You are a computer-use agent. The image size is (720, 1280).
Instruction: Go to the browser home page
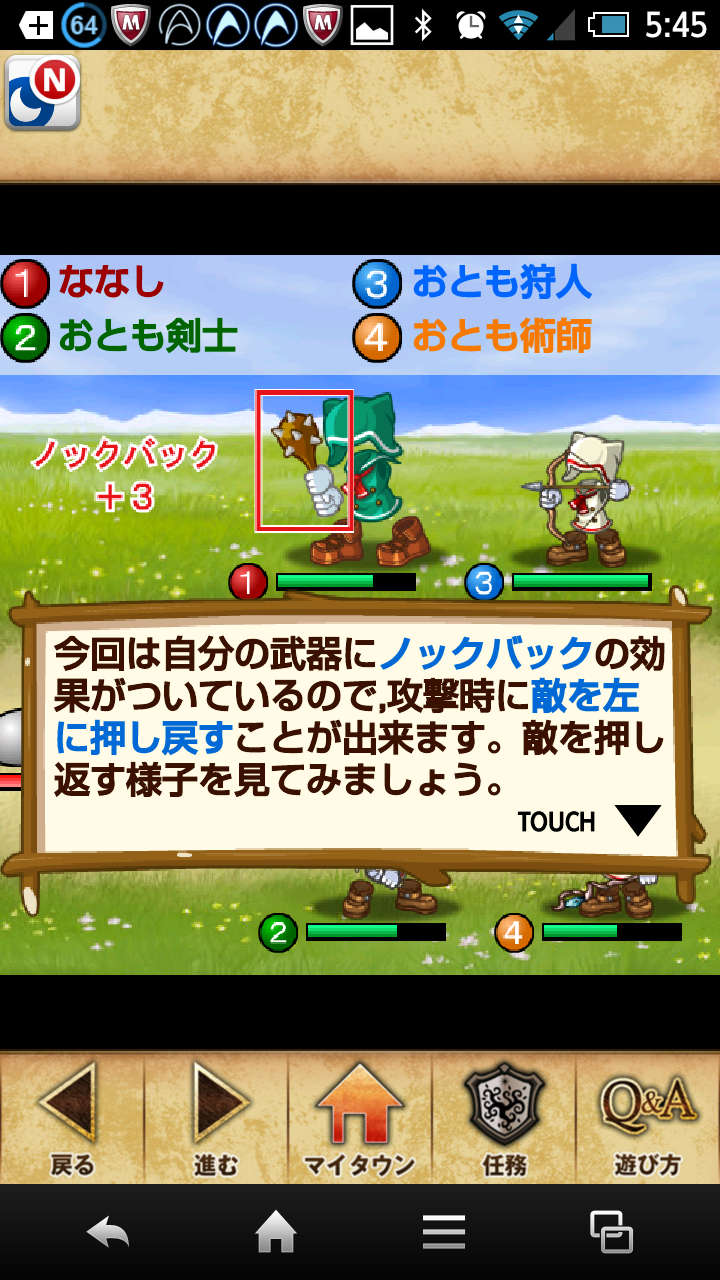(276, 1232)
